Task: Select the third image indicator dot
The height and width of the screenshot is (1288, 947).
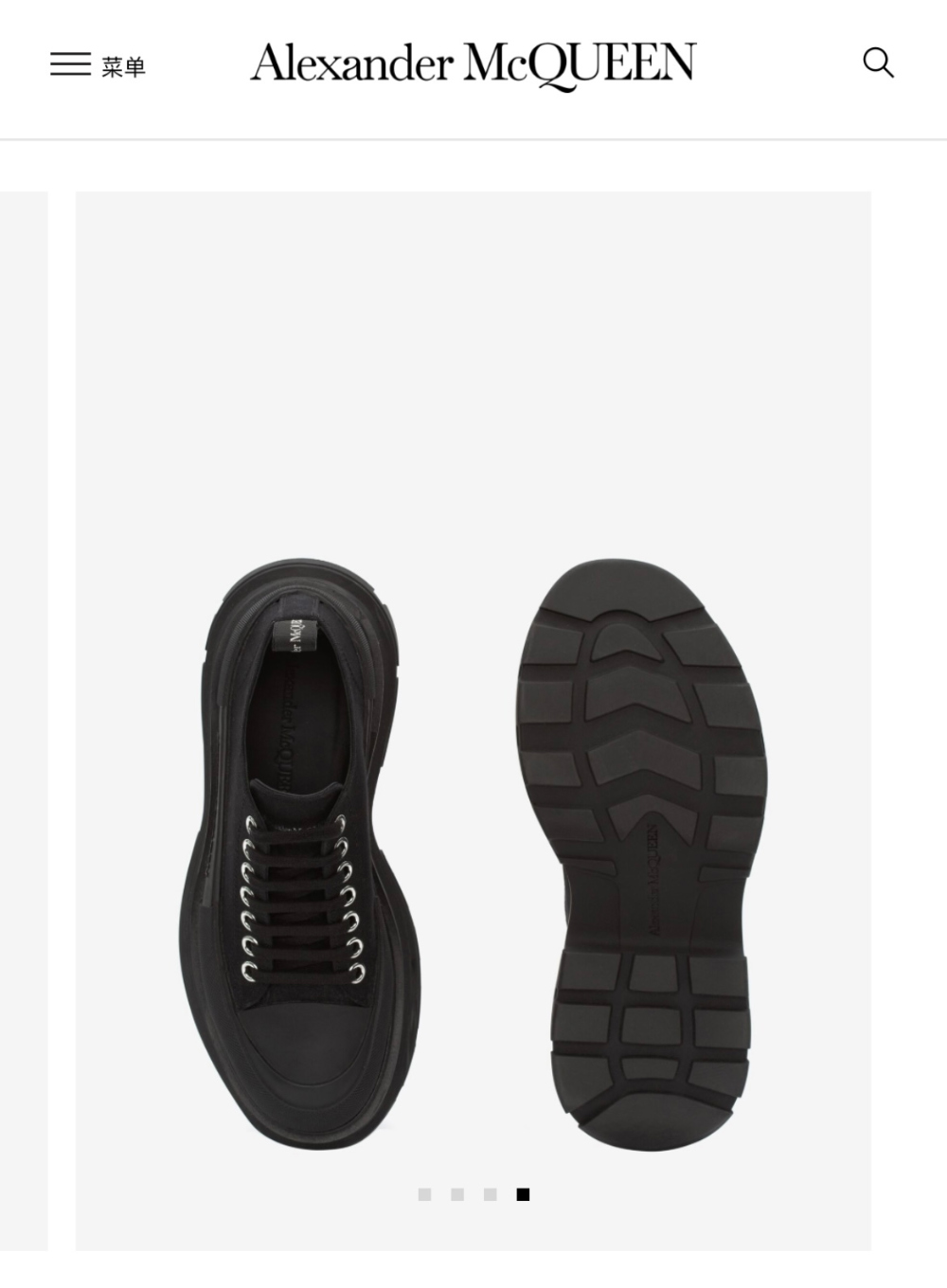Action: coord(490,1194)
